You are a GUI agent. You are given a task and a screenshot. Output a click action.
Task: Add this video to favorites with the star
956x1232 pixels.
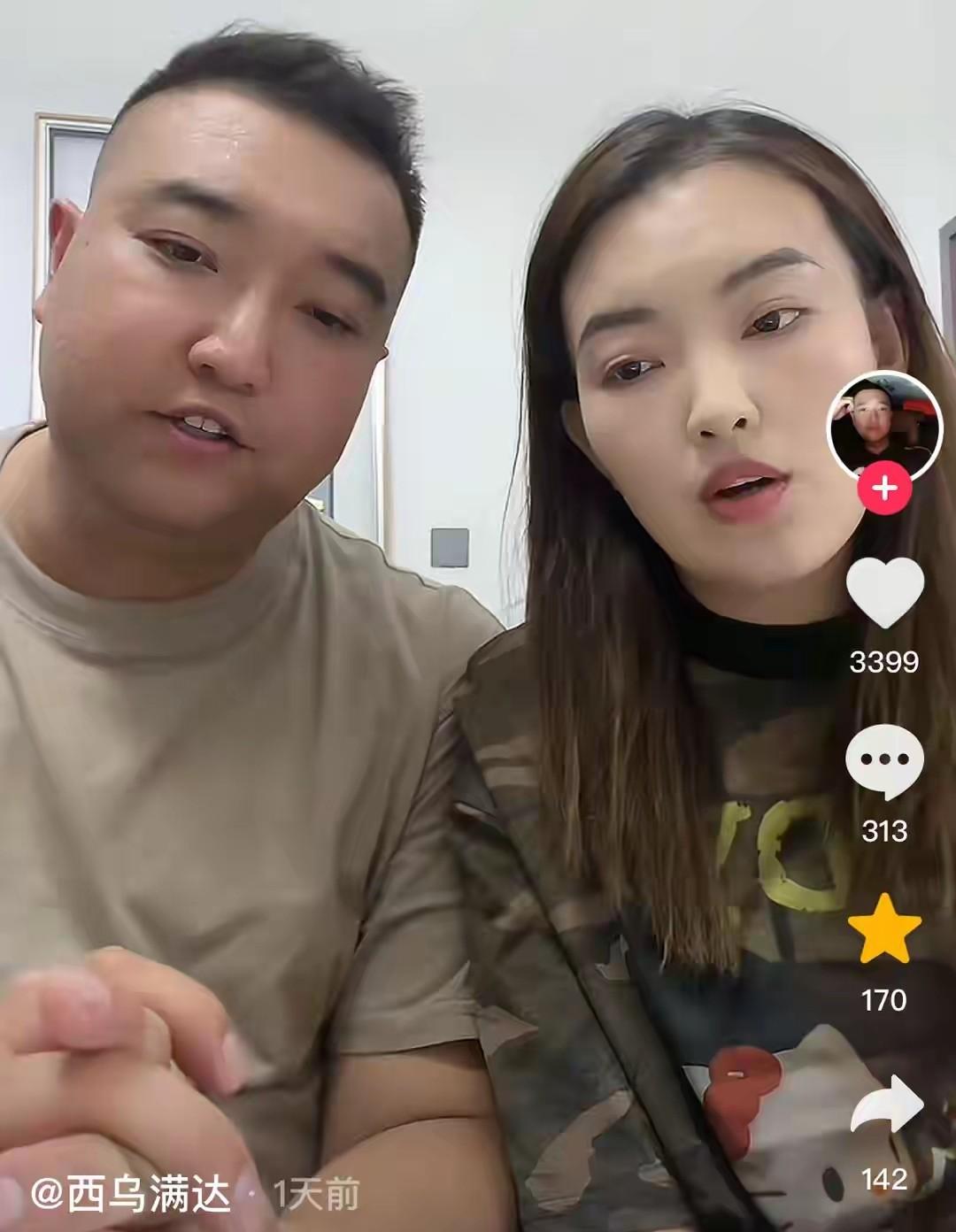tap(884, 929)
